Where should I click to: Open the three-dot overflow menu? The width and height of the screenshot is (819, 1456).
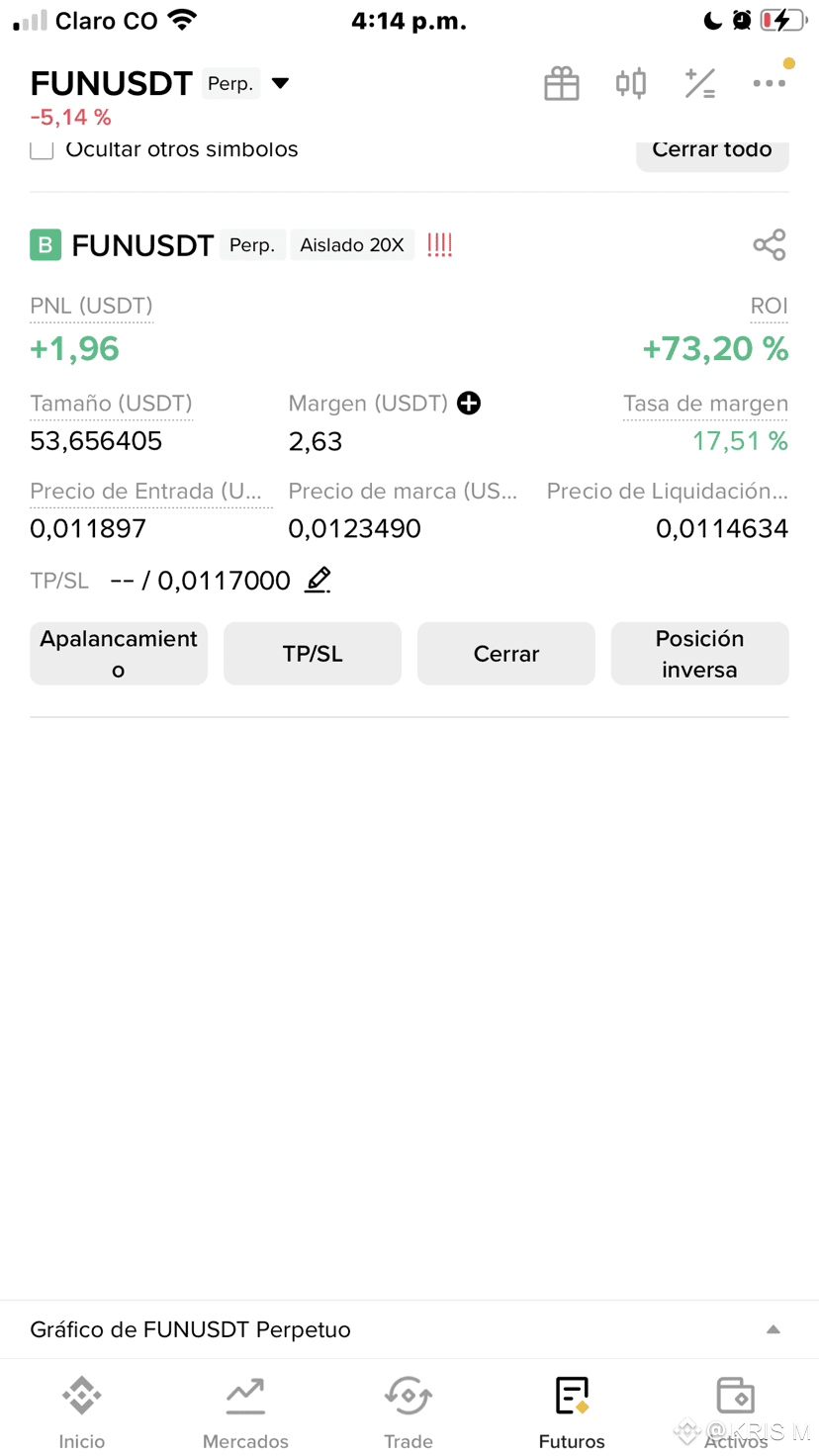click(x=769, y=84)
